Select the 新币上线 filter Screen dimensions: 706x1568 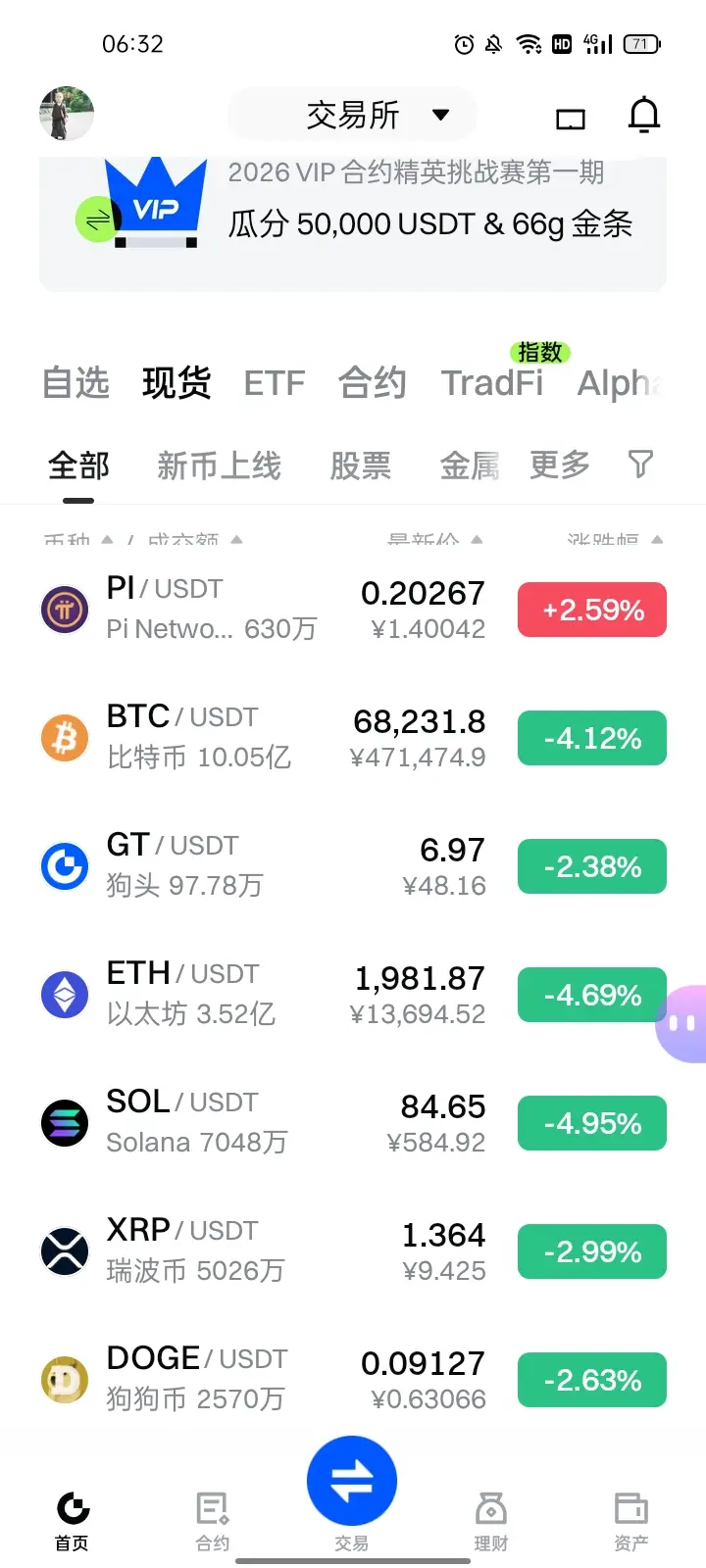point(219,465)
